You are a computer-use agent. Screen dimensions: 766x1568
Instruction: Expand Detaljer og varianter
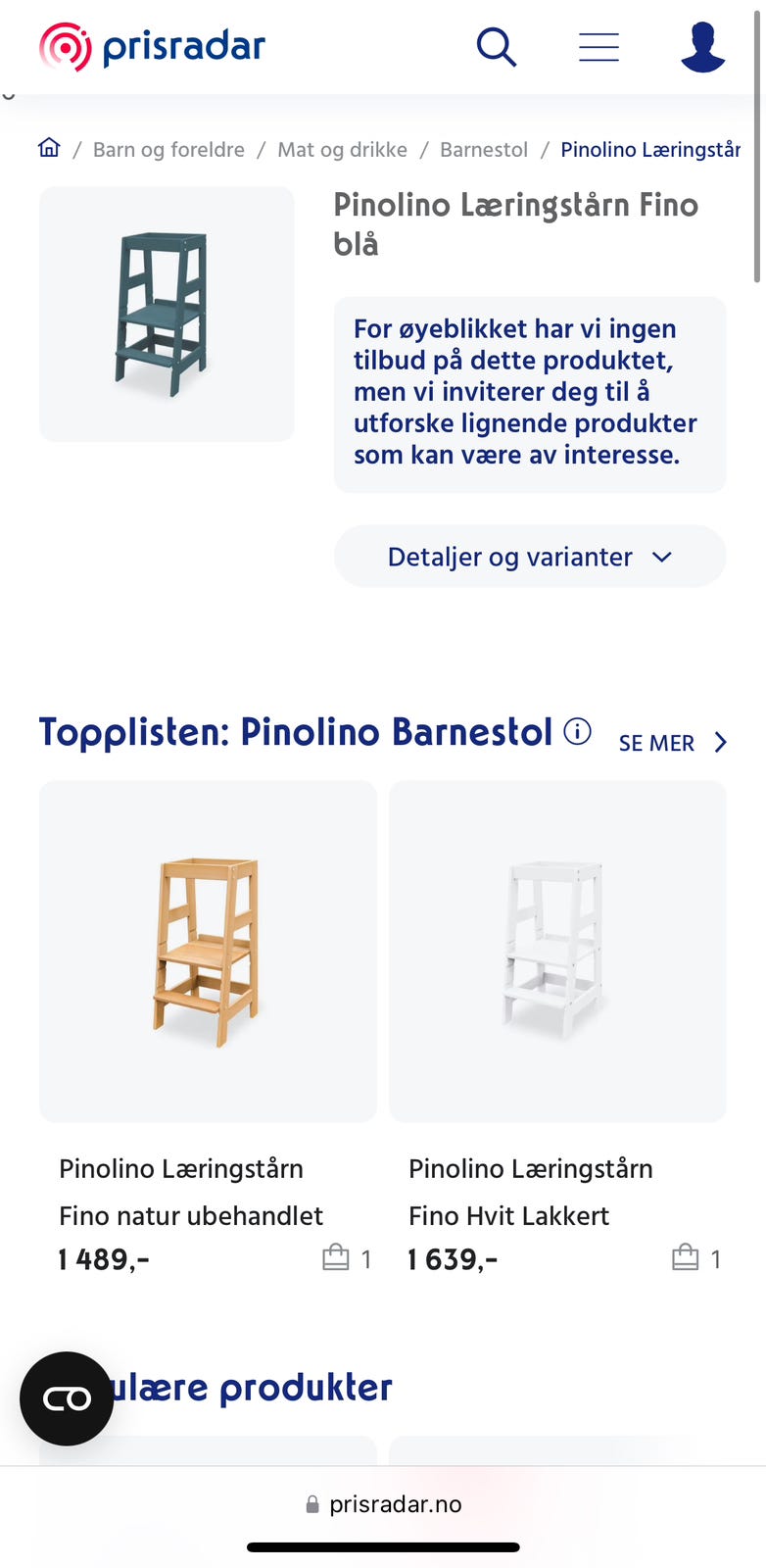coord(529,556)
